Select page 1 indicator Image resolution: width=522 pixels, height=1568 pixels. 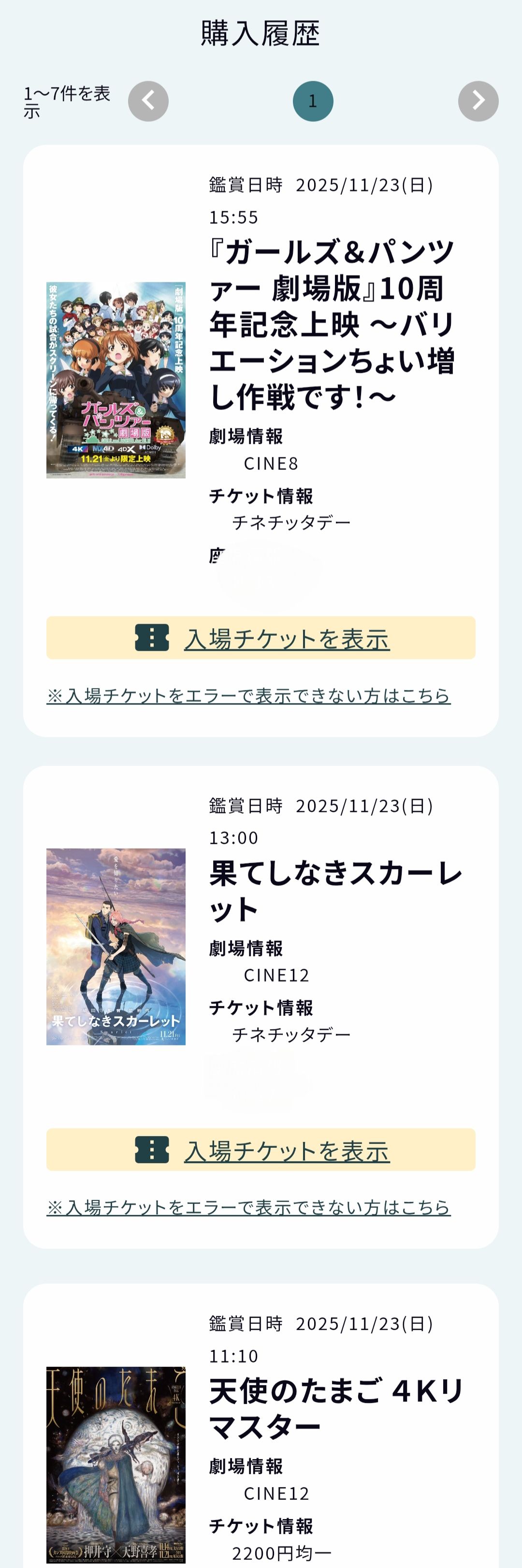313,101
